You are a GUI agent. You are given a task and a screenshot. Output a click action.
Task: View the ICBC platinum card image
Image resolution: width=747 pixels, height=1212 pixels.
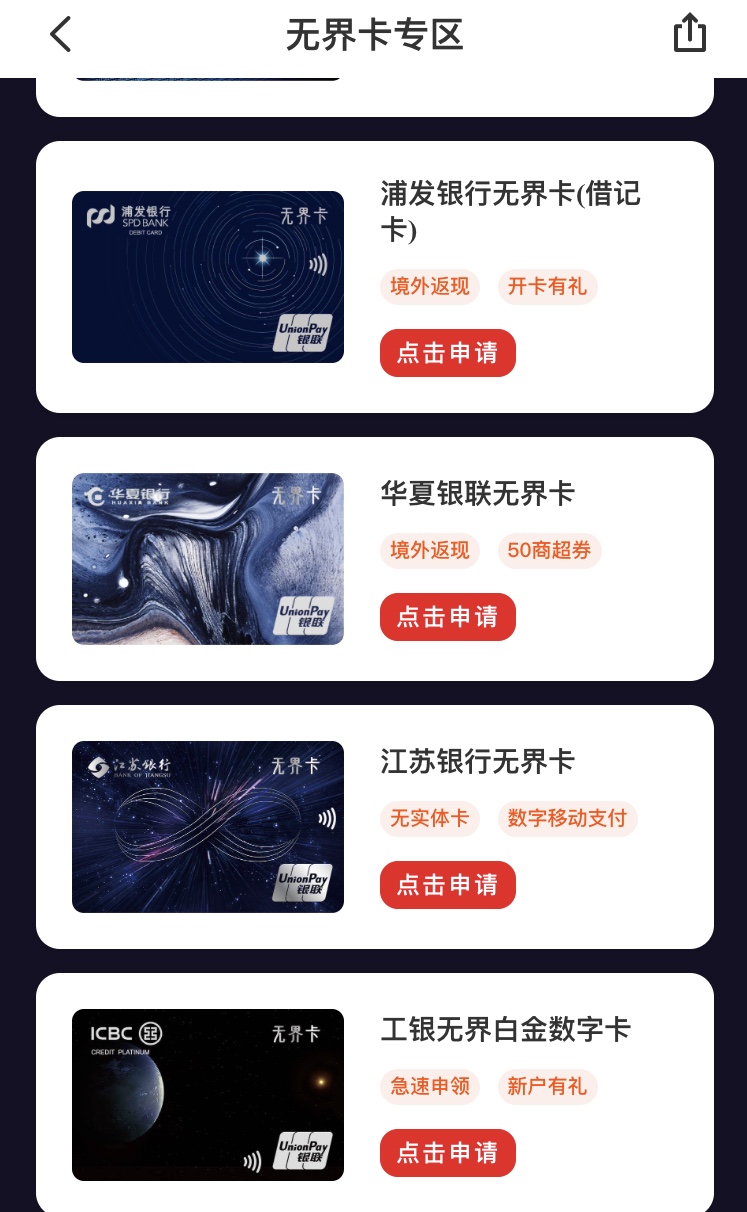point(208,1095)
